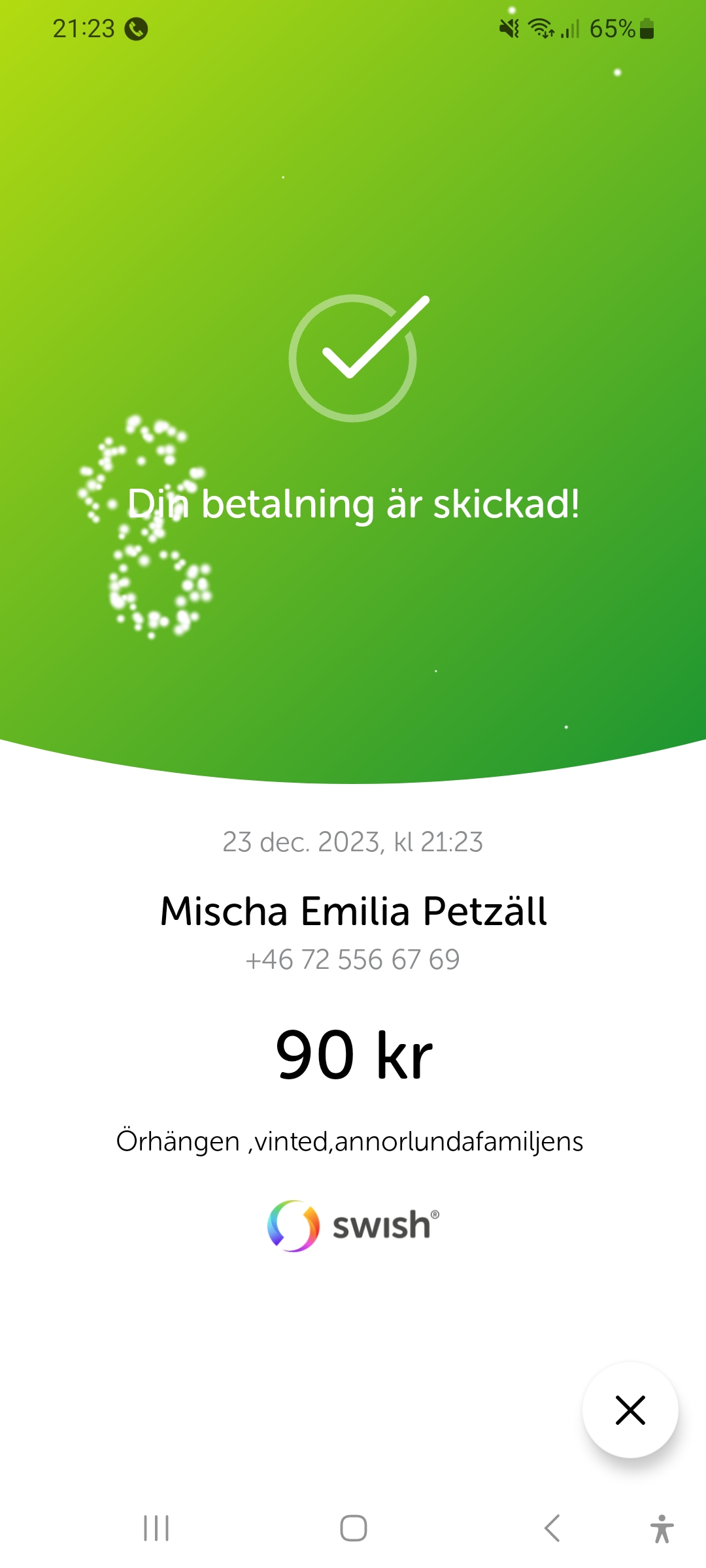The height and width of the screenshot is (1568, 706).
Task: Close the Swish payment confirmation
Action: 630,1410
